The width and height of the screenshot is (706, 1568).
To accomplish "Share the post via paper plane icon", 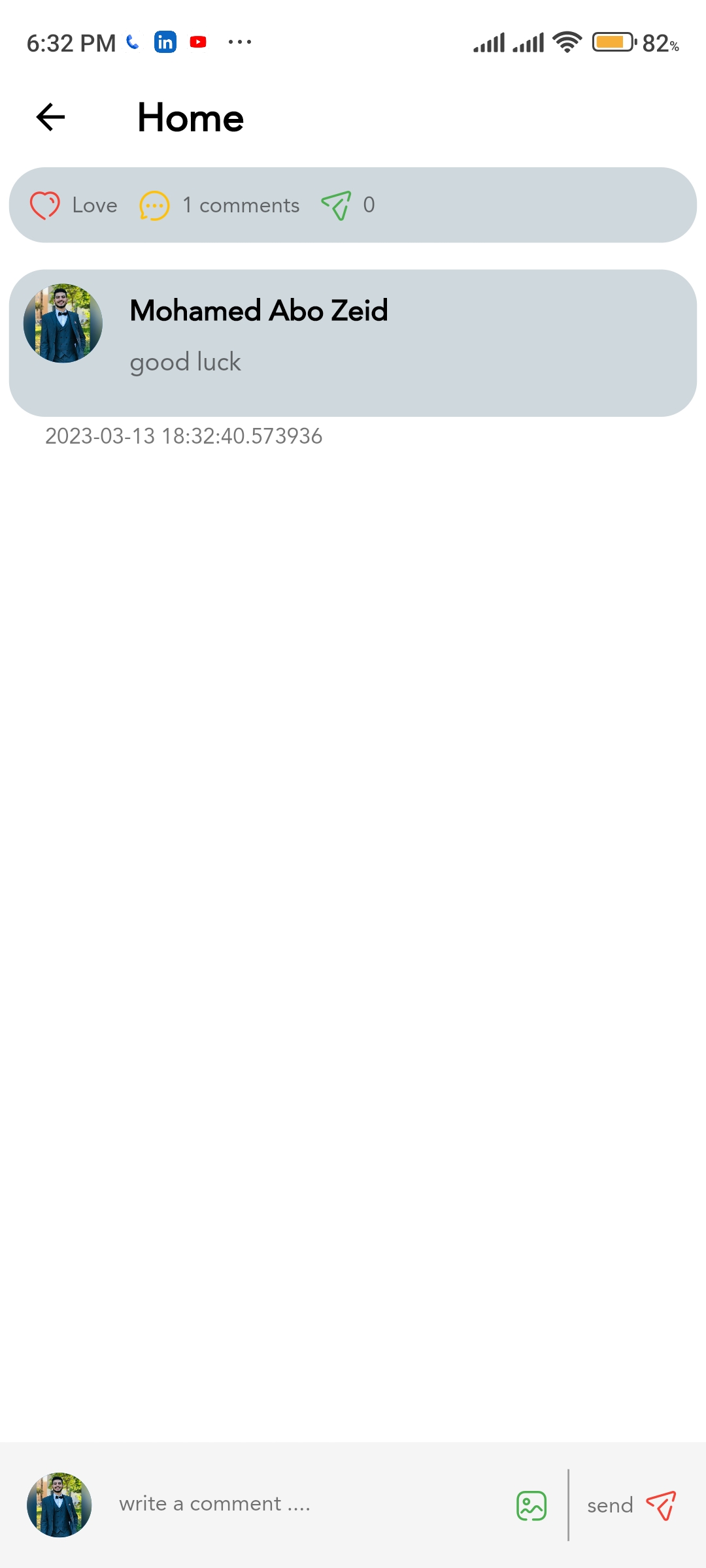I will (x=336, y=205).
